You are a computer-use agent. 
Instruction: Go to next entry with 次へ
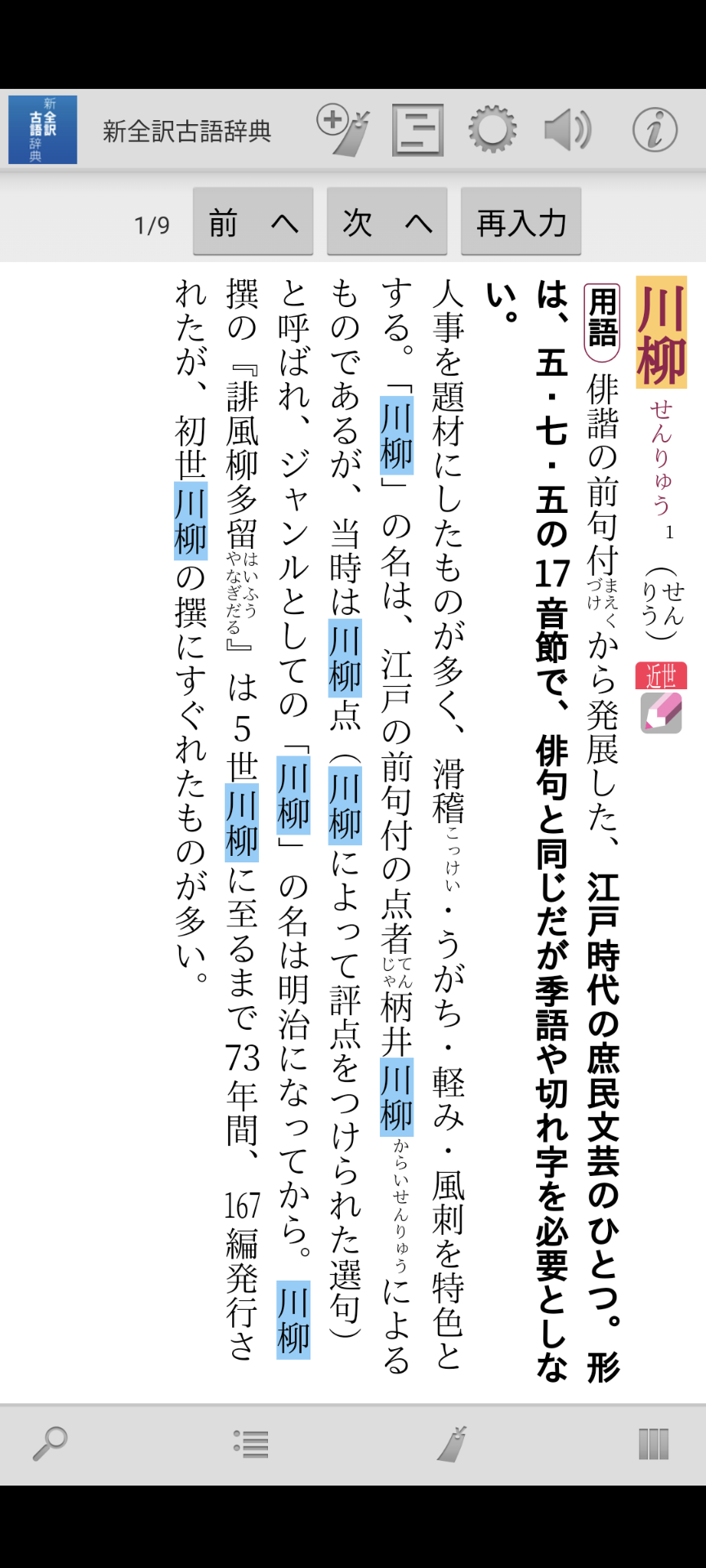tap(387, 222)
